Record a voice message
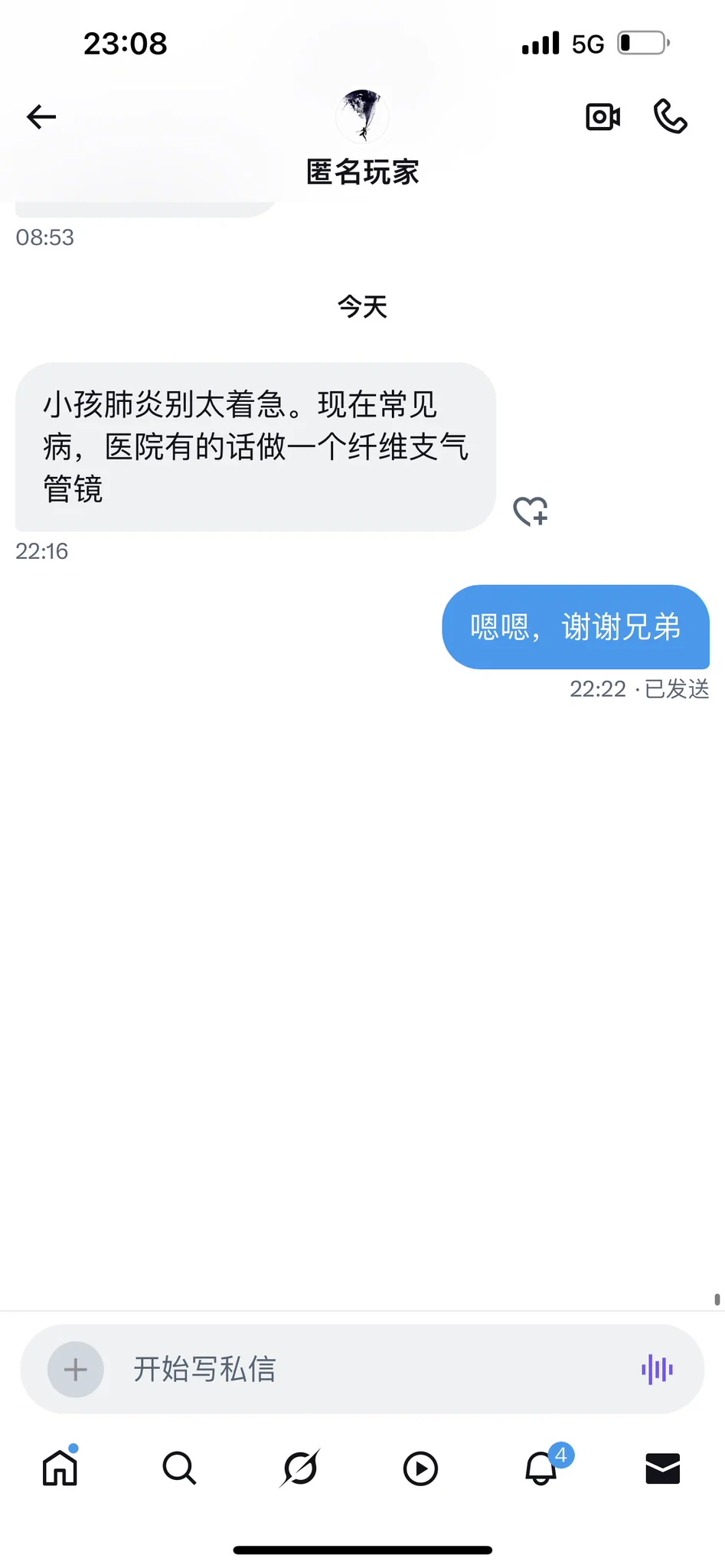 point(657,1369)
